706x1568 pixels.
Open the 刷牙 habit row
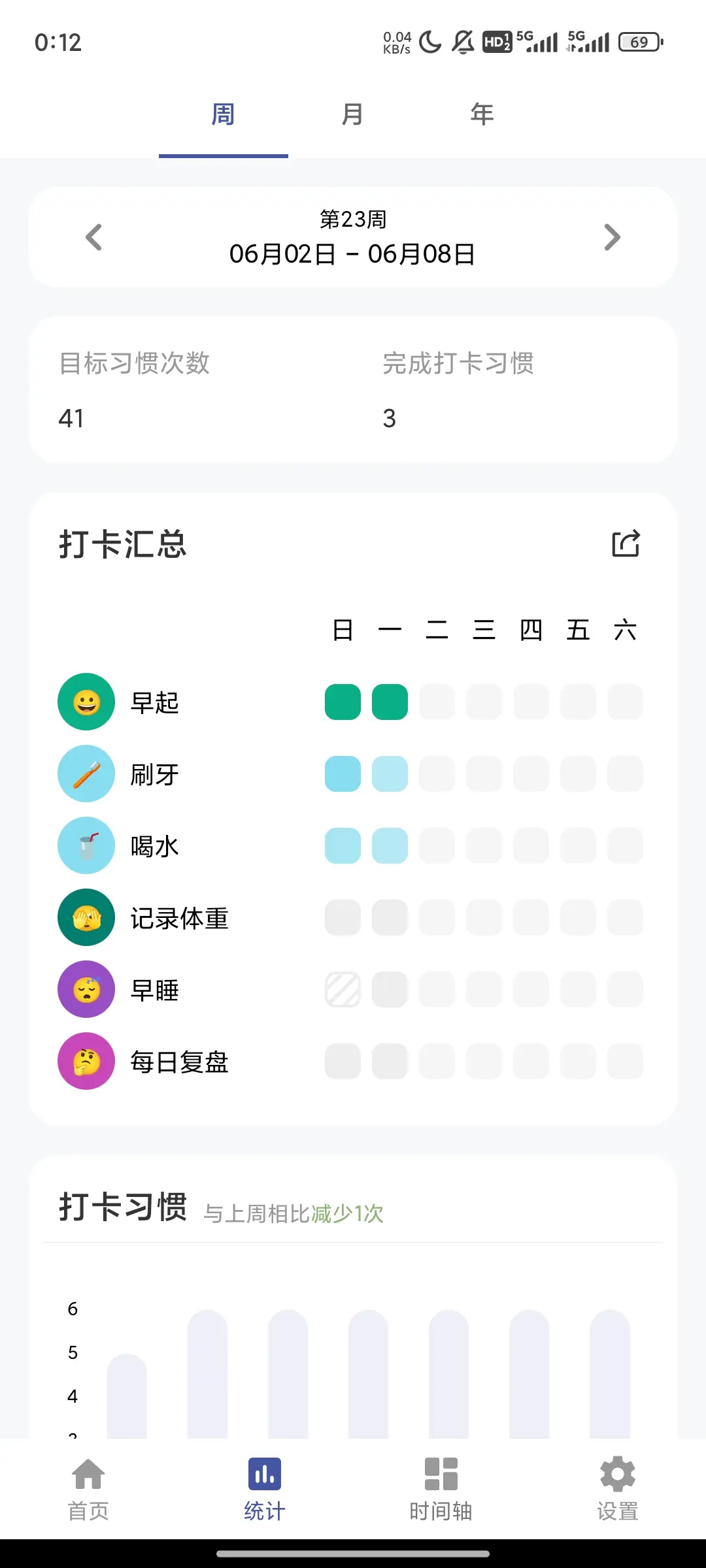click(154, 774)
